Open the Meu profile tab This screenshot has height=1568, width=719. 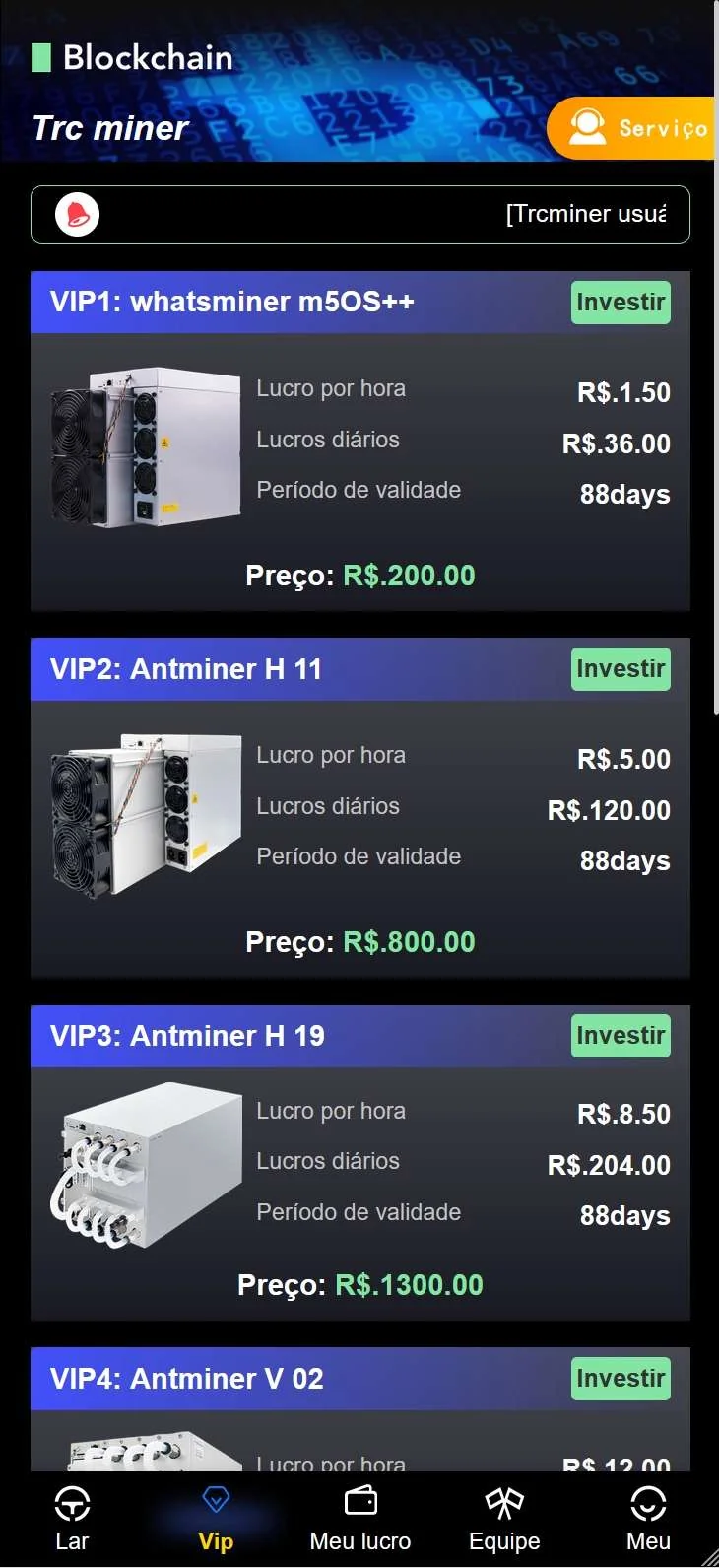(x=648, y=1520)
